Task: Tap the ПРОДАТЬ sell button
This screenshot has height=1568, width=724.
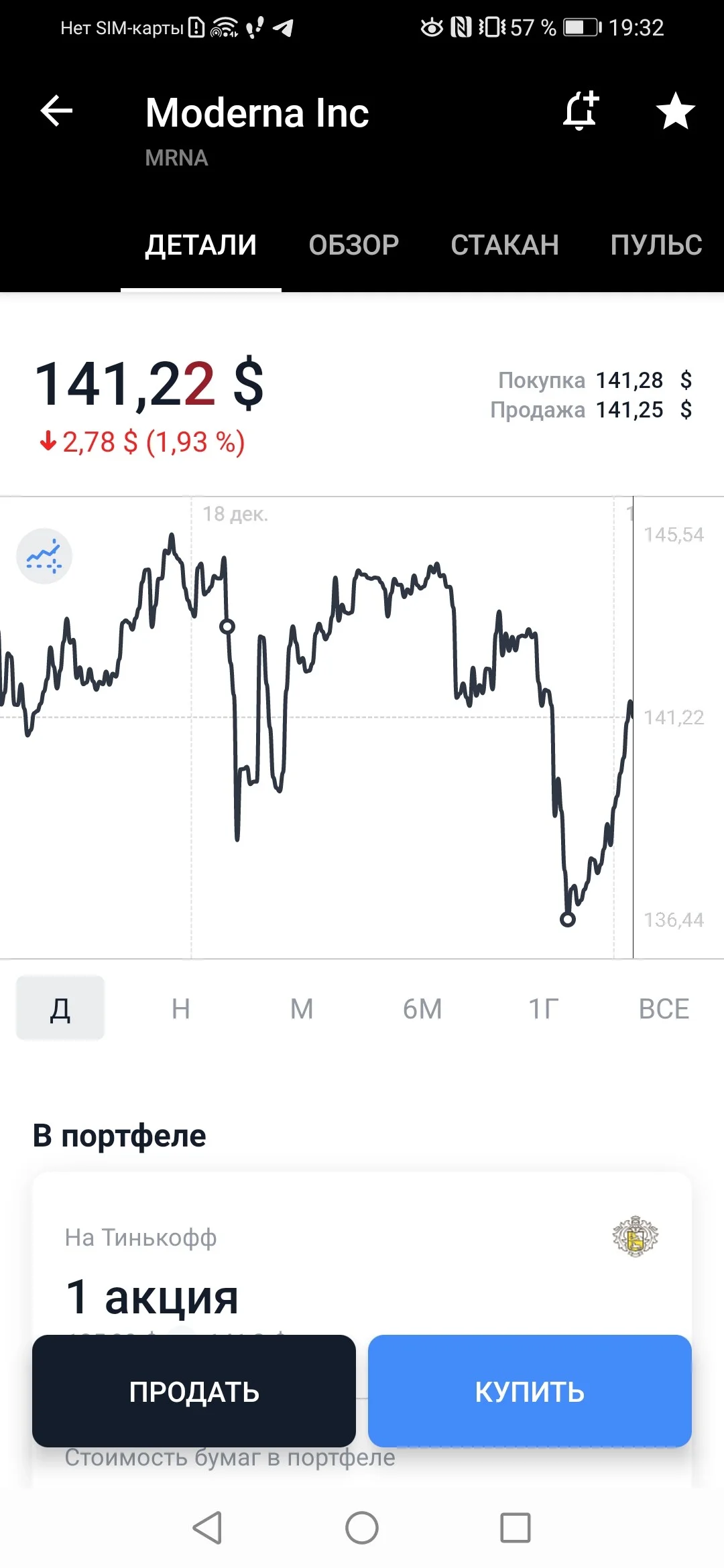Action: coord(194,1391)
